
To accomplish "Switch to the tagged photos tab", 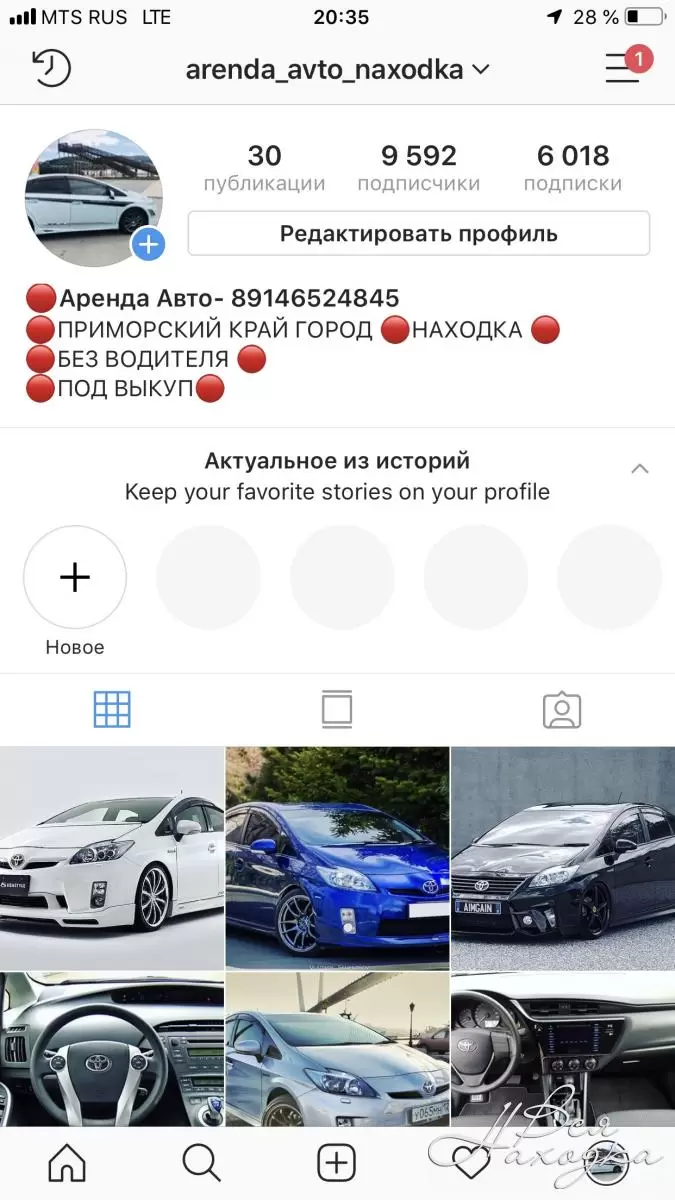I will click(562, 710).
